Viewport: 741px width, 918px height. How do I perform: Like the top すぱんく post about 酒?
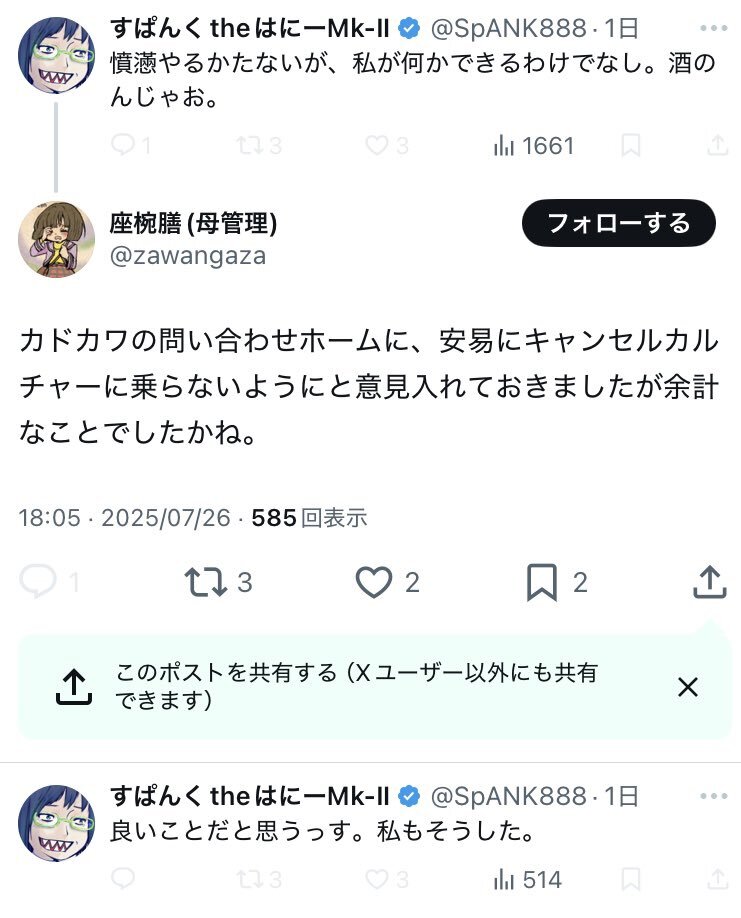376,146
